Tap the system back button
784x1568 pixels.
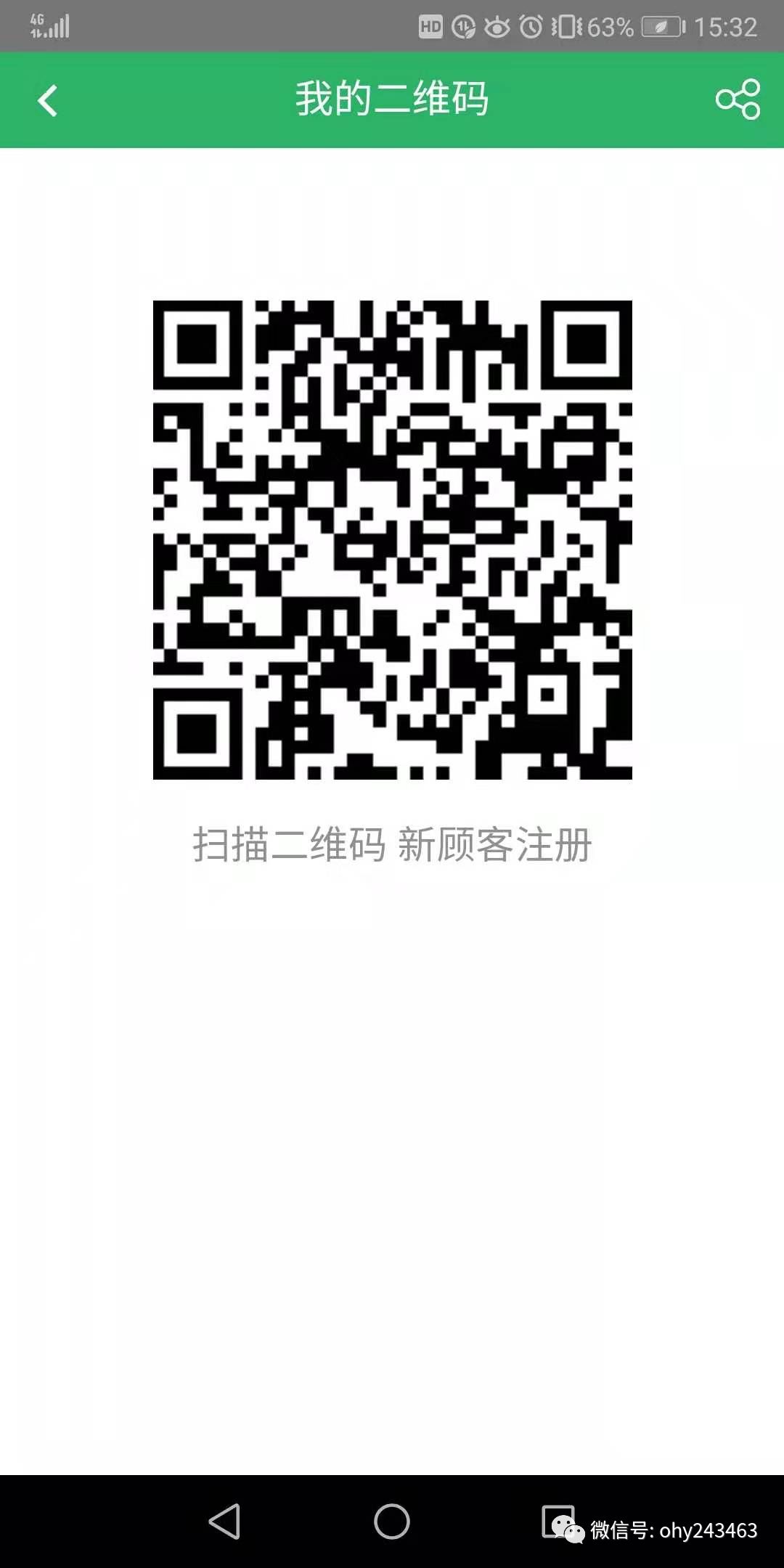coord(225,1522)
